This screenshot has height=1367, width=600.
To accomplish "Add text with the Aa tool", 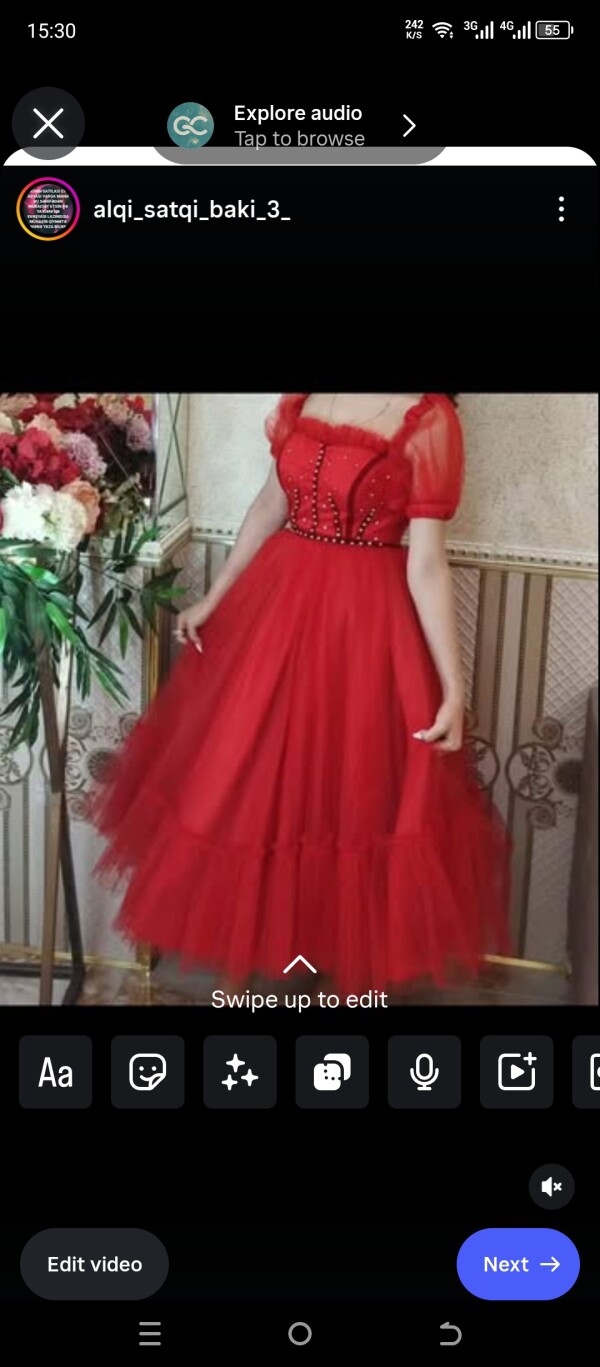I will pos(56,1072).
